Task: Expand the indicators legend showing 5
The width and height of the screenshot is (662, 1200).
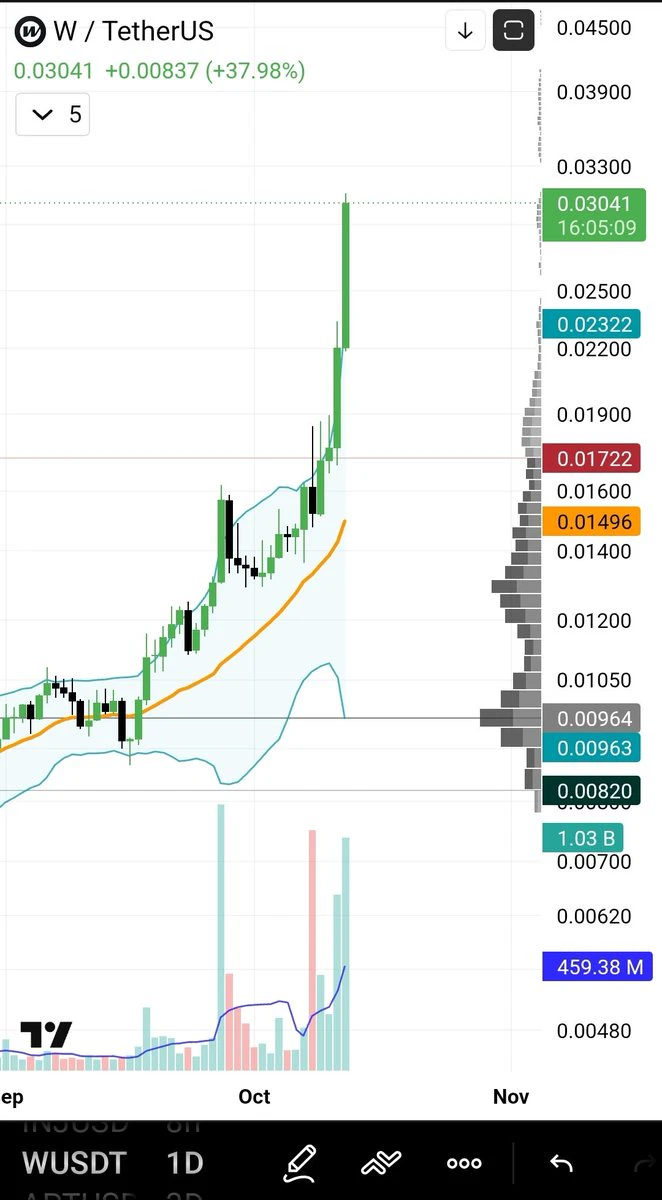Action: (53, 115)
